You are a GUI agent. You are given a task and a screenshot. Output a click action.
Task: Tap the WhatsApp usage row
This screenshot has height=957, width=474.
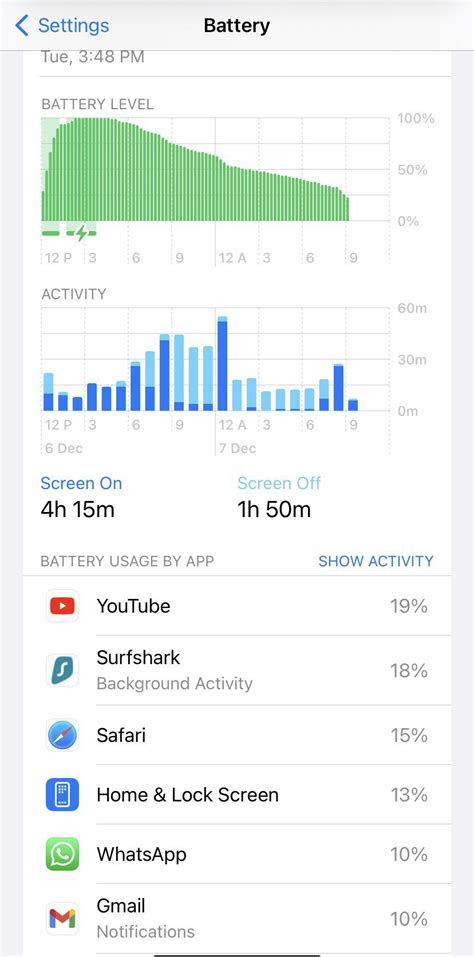237,854
